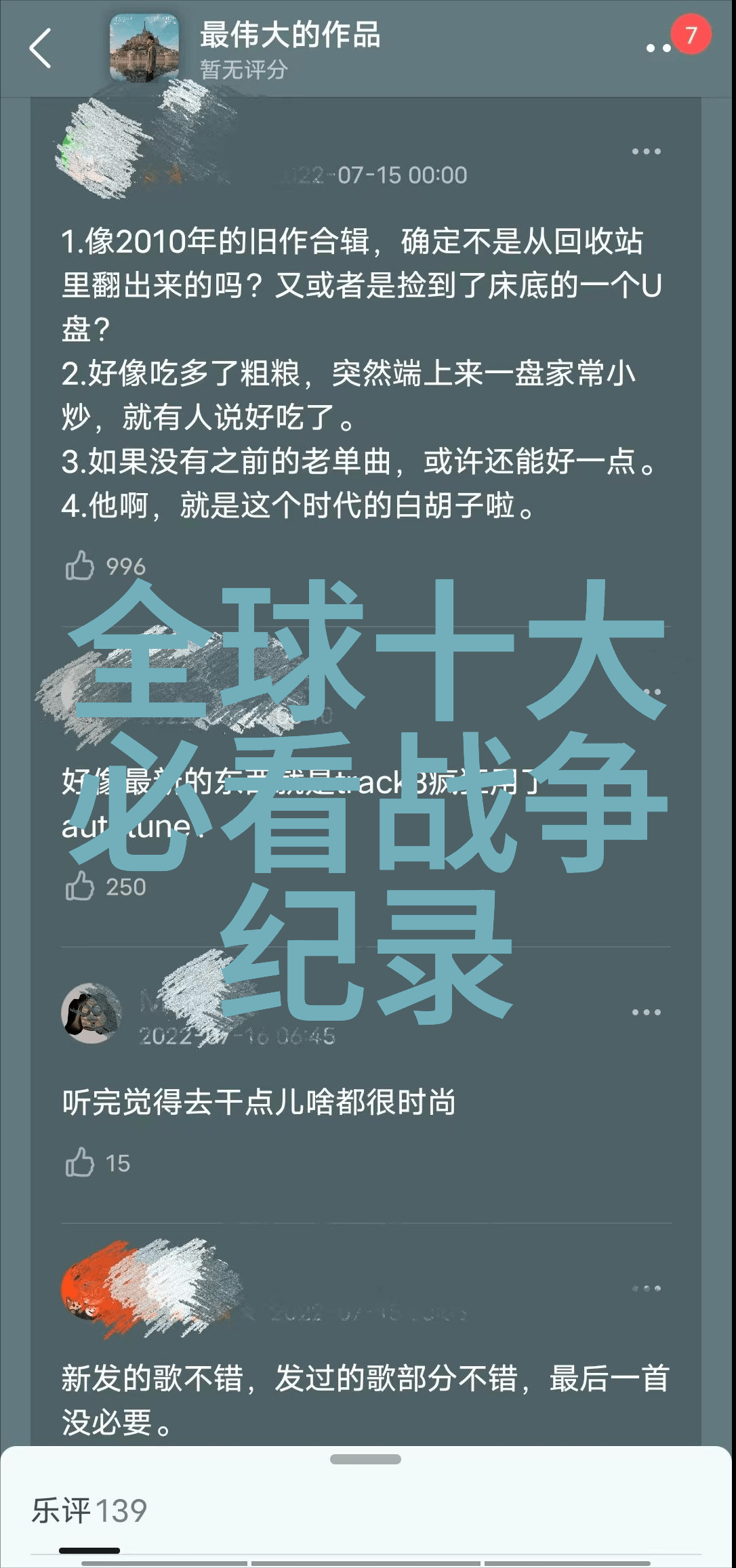
Task: Like the review with 250 likes
Action: (80, 886)
